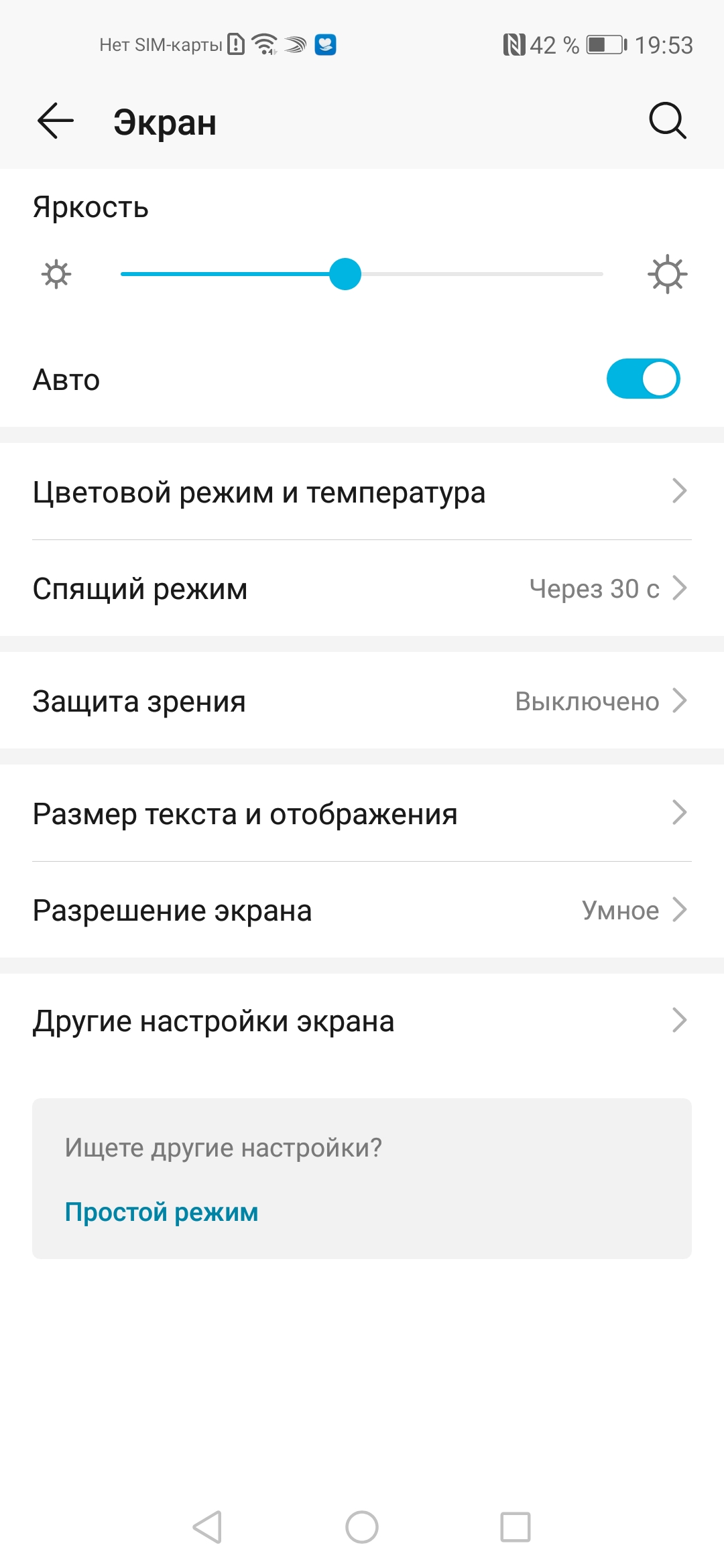The height and width of the screenshot is (1568, 724).
Task: Go back from the Экран settings
Action: [x=55, y=121]
